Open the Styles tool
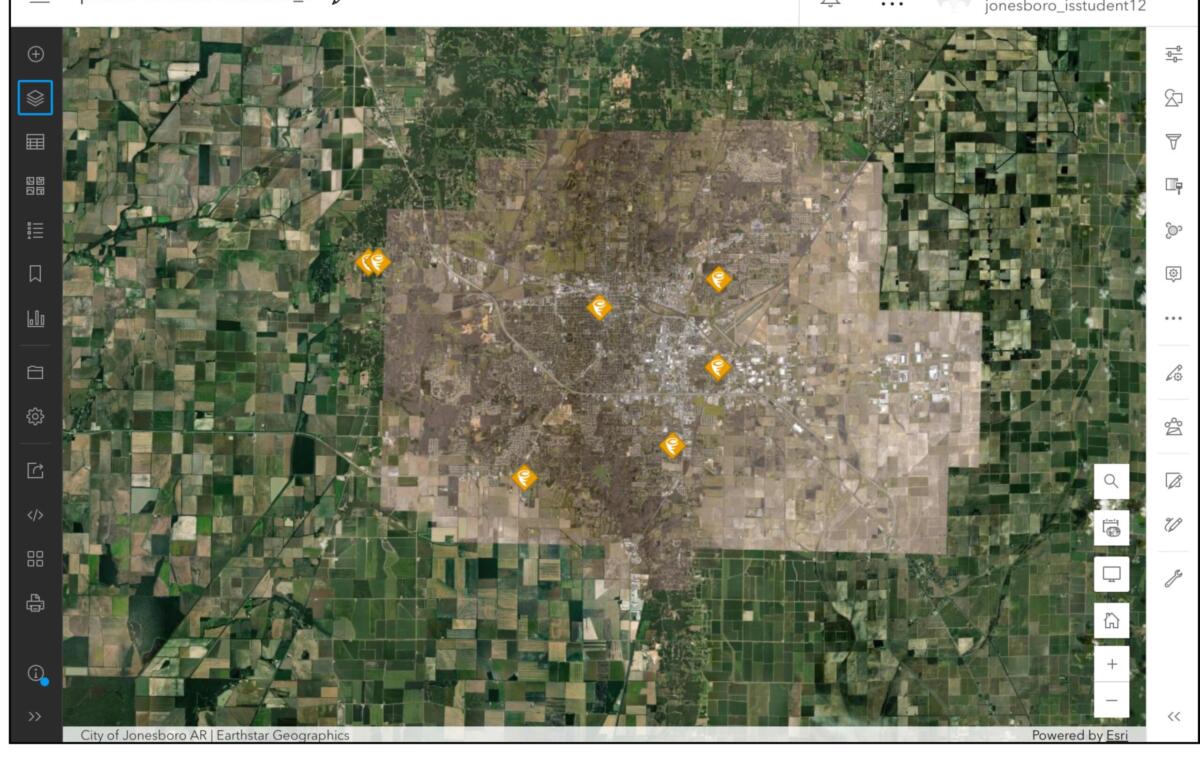Screen dimensions: 1200x768 pos(1173,97)
